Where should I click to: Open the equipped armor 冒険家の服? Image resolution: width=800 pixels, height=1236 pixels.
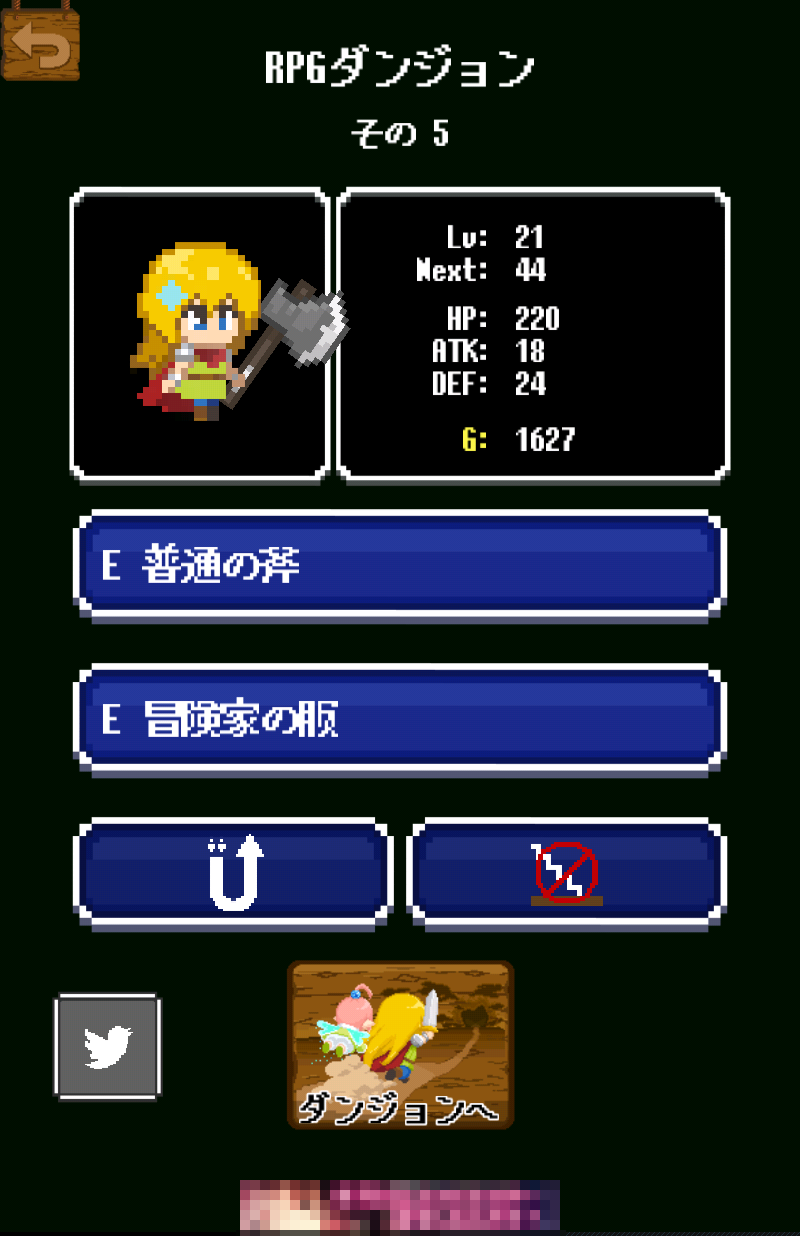[400, 718]
